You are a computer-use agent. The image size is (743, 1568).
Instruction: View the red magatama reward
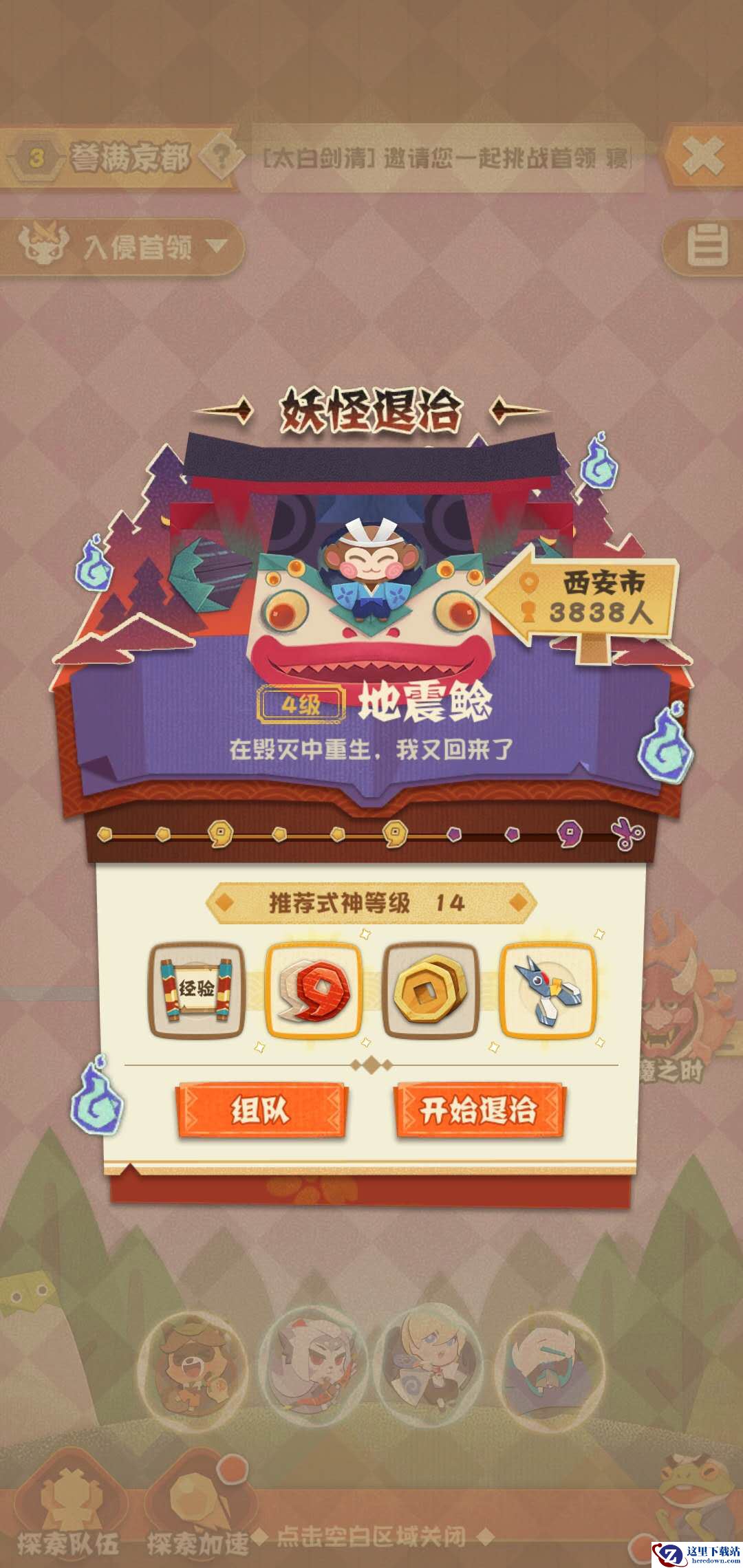coord(314,990)
